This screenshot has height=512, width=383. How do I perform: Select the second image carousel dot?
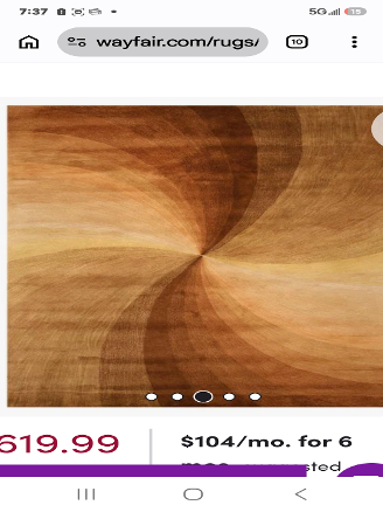pos(177,397)
